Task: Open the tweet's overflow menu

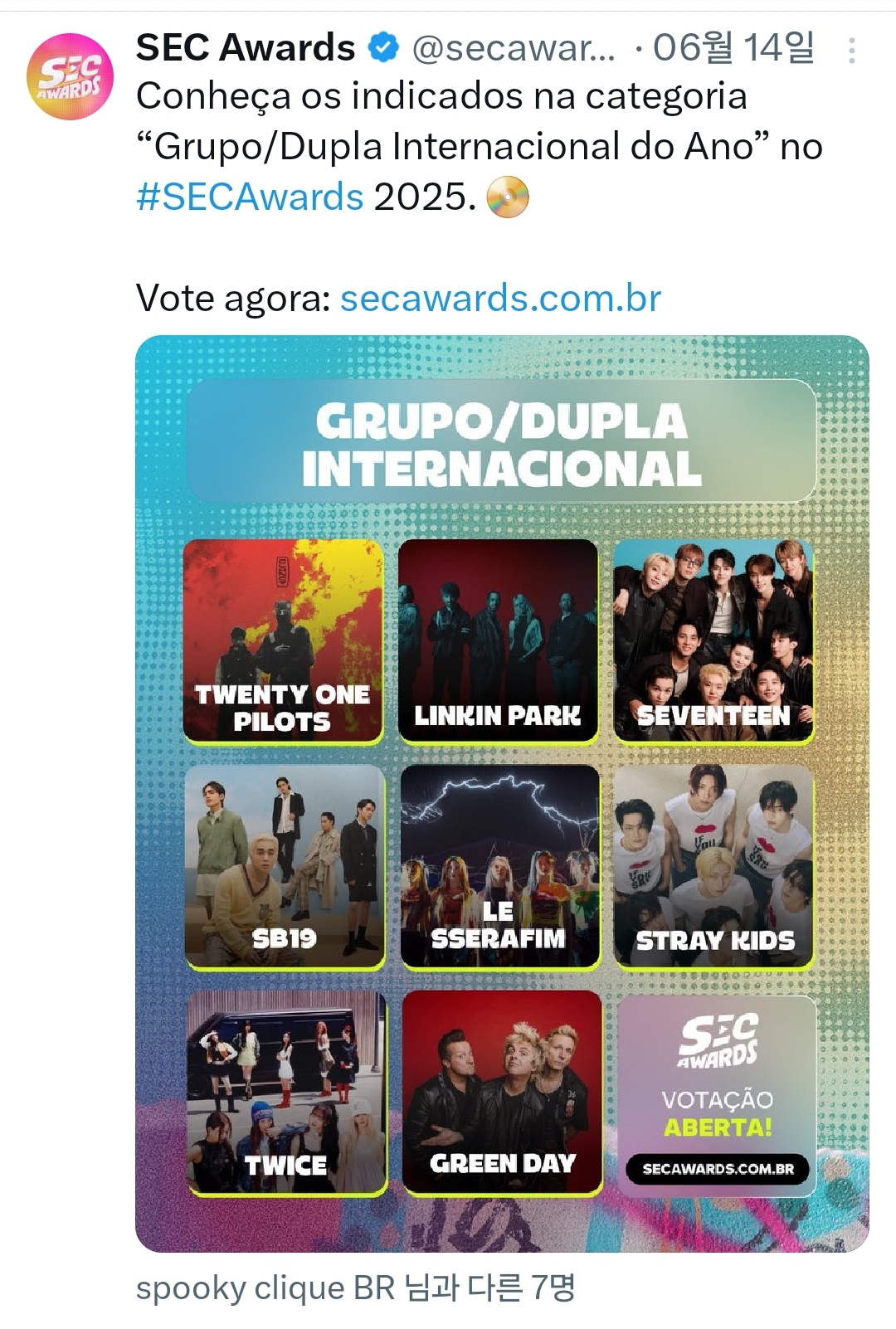Action: (x=851, y=51)
